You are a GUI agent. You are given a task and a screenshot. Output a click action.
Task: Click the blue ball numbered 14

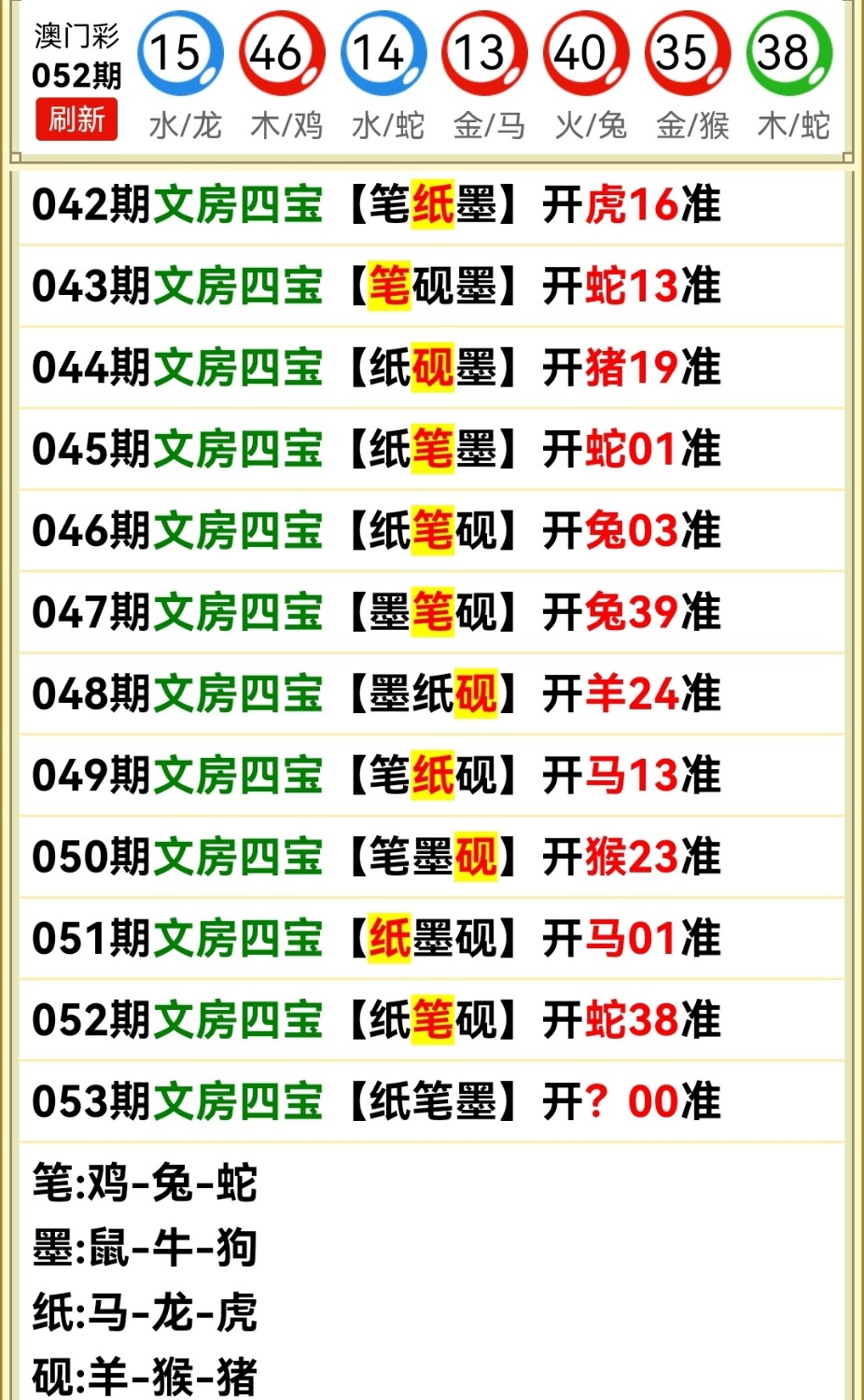(x=383, y=53)
